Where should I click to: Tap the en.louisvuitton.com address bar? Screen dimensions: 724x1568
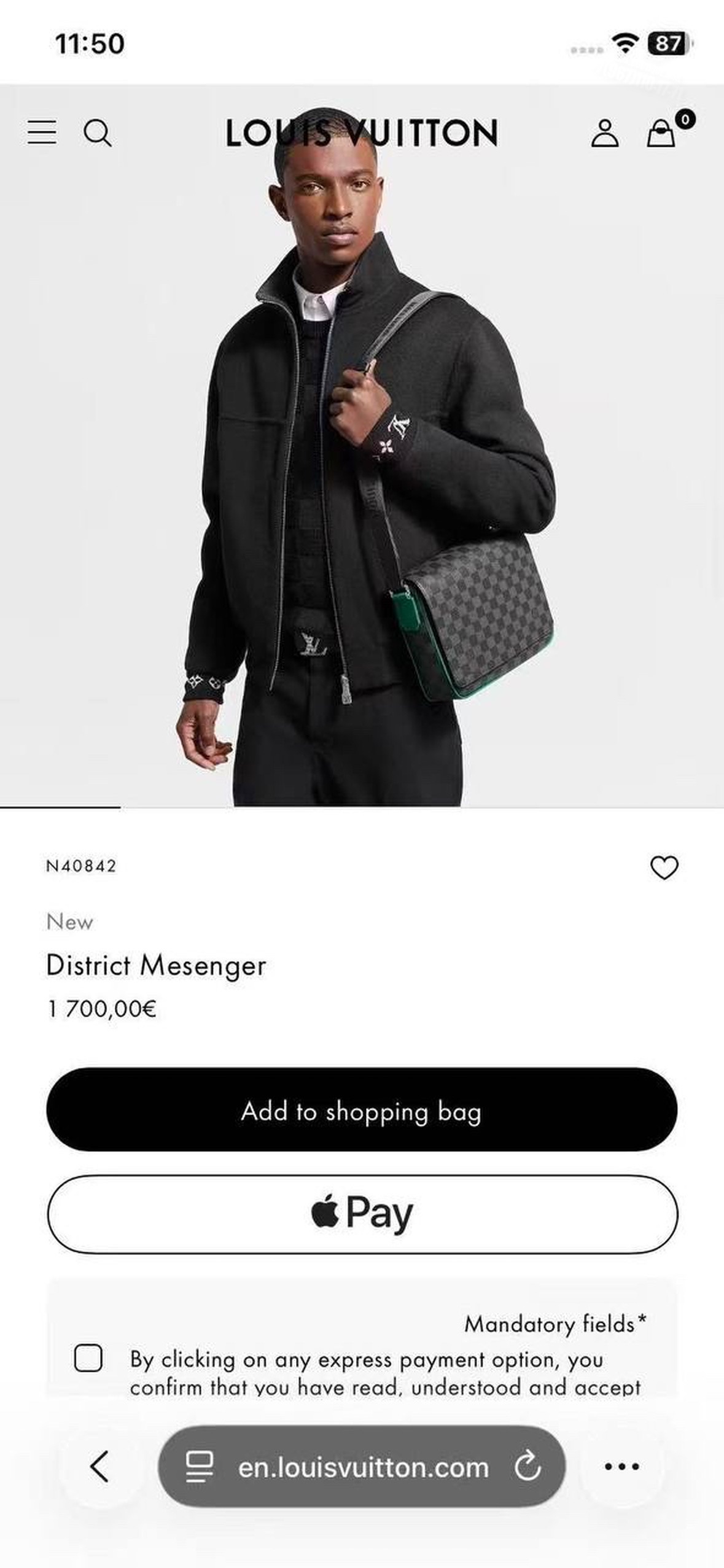[x=362, y=1467]
